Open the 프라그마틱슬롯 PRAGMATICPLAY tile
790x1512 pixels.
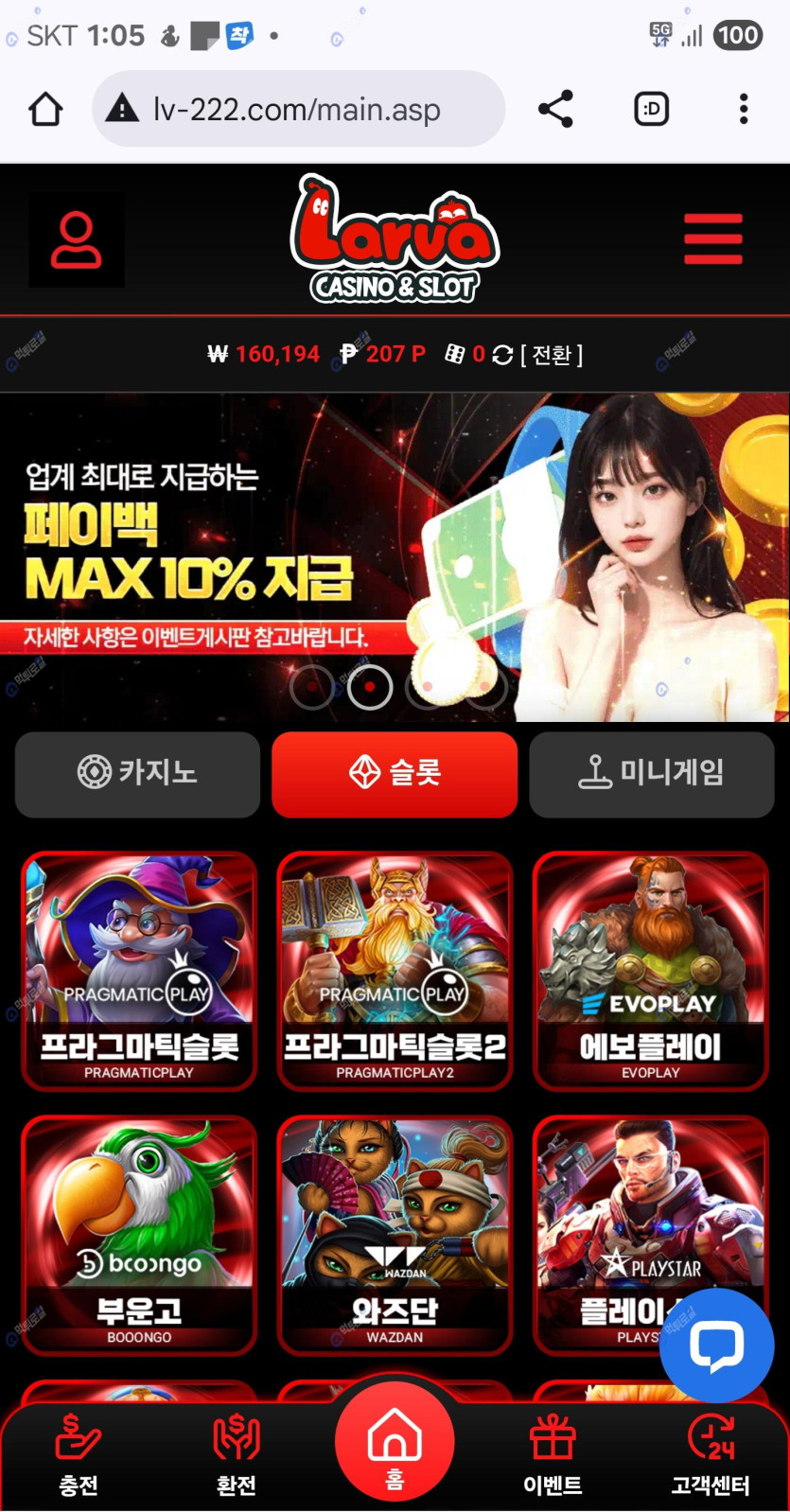[x=139, y=971]
